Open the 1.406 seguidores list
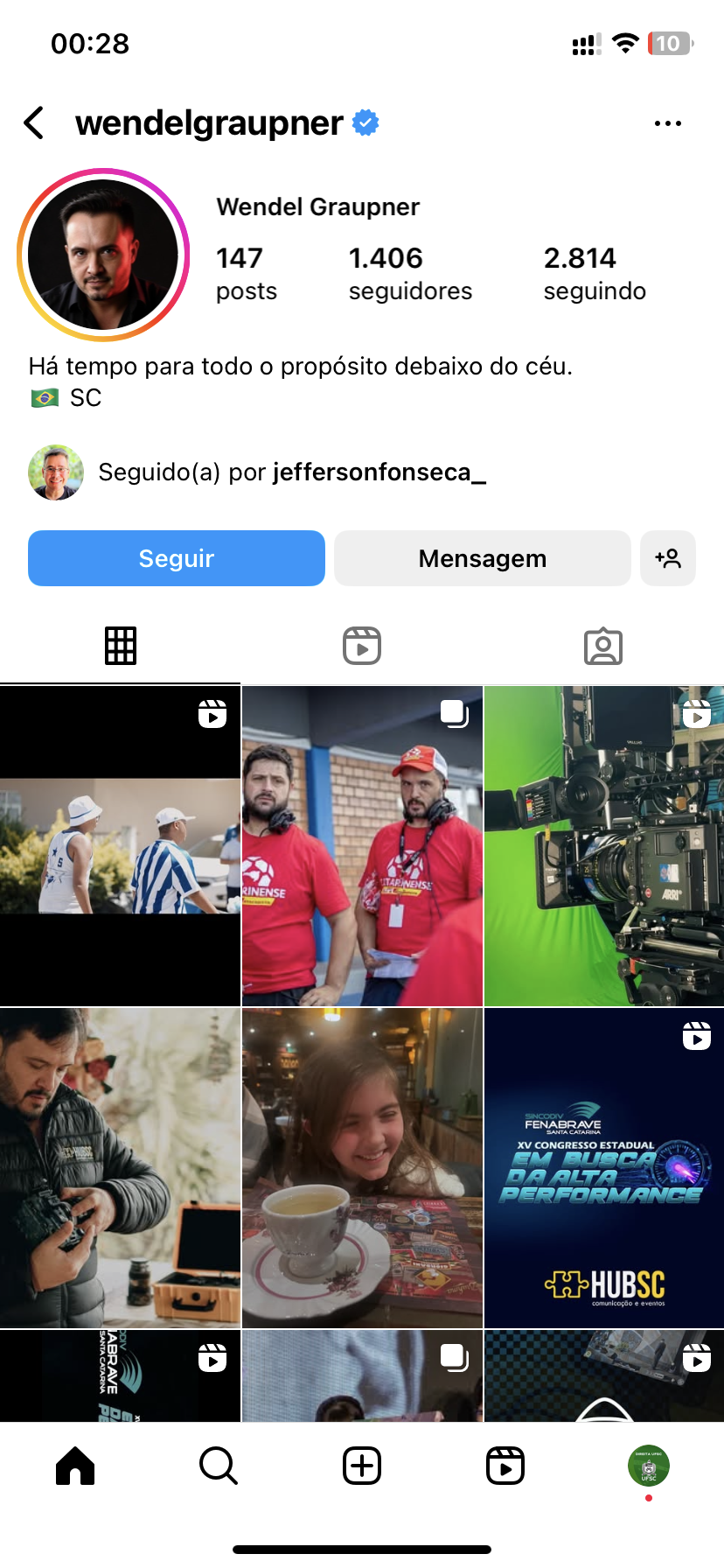 coord(409,273)
